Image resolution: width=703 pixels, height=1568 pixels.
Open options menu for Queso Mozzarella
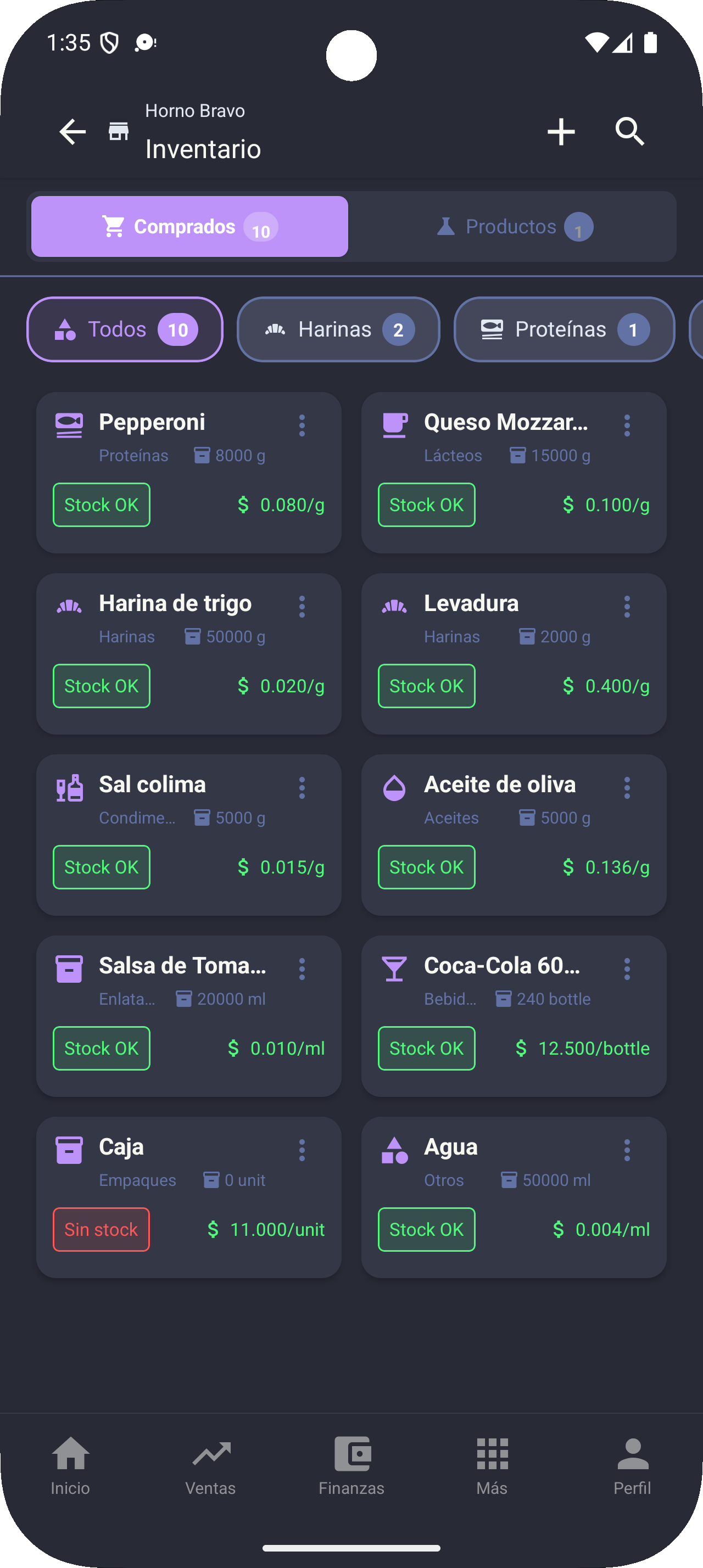(626, 425)
